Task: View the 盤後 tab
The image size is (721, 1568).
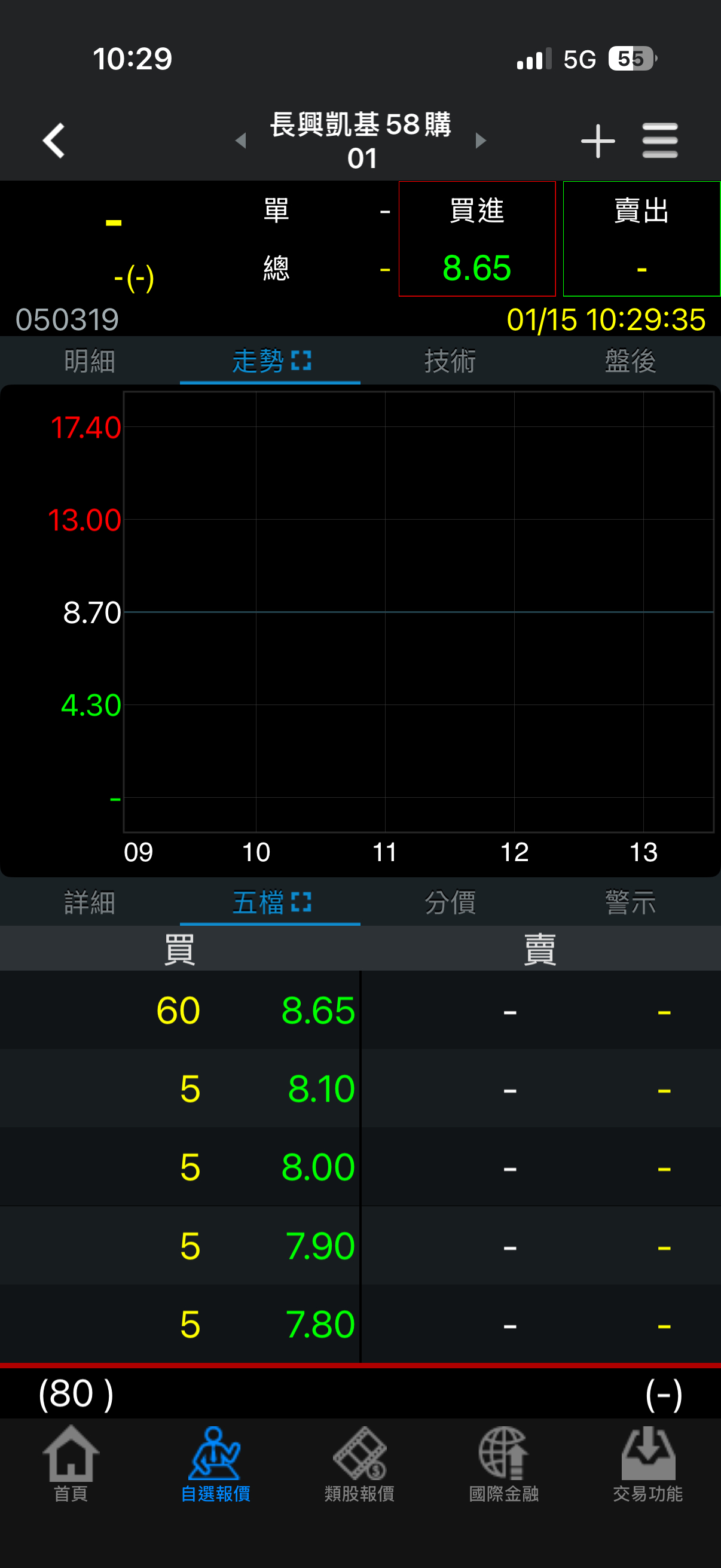Action: [630, 361]
